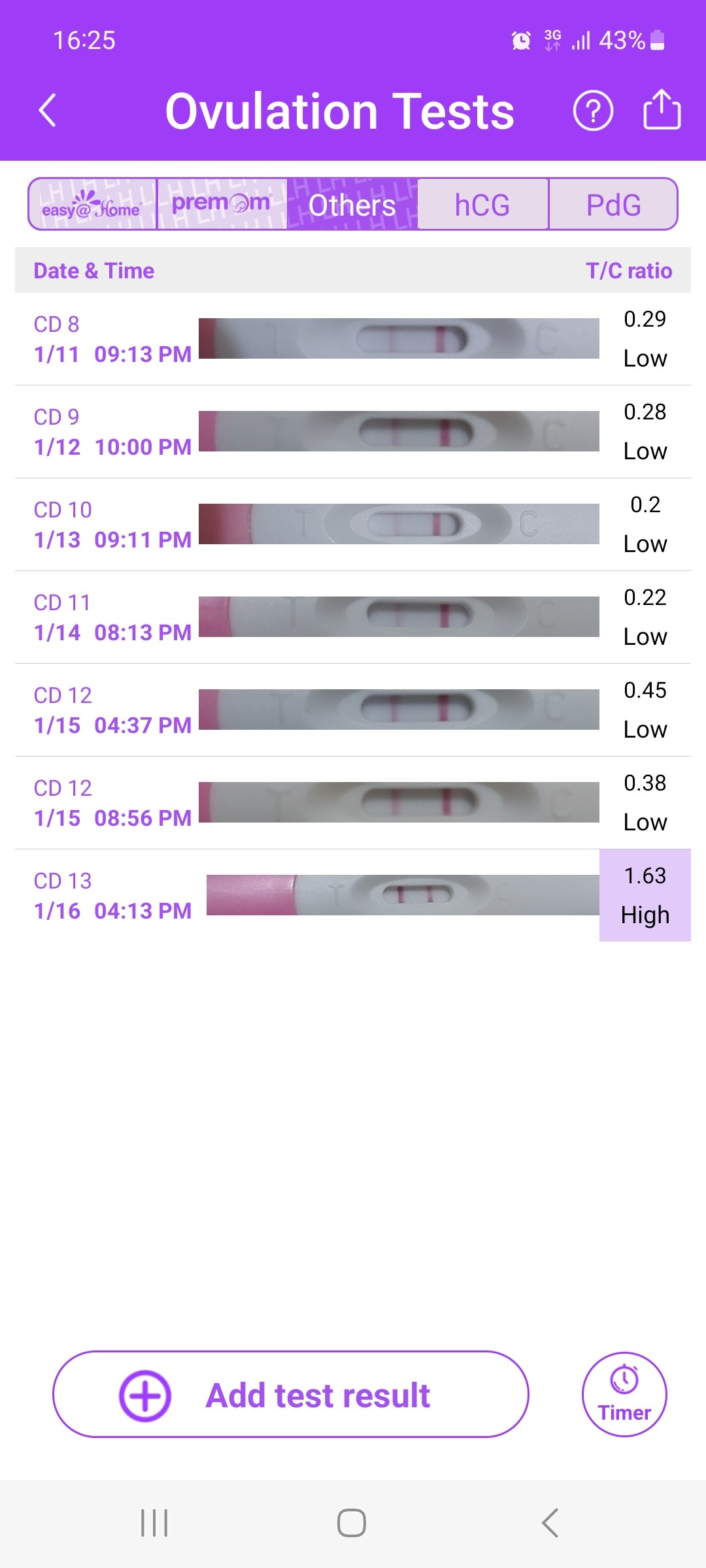Return to the home screen

[x=352, y=1523]
